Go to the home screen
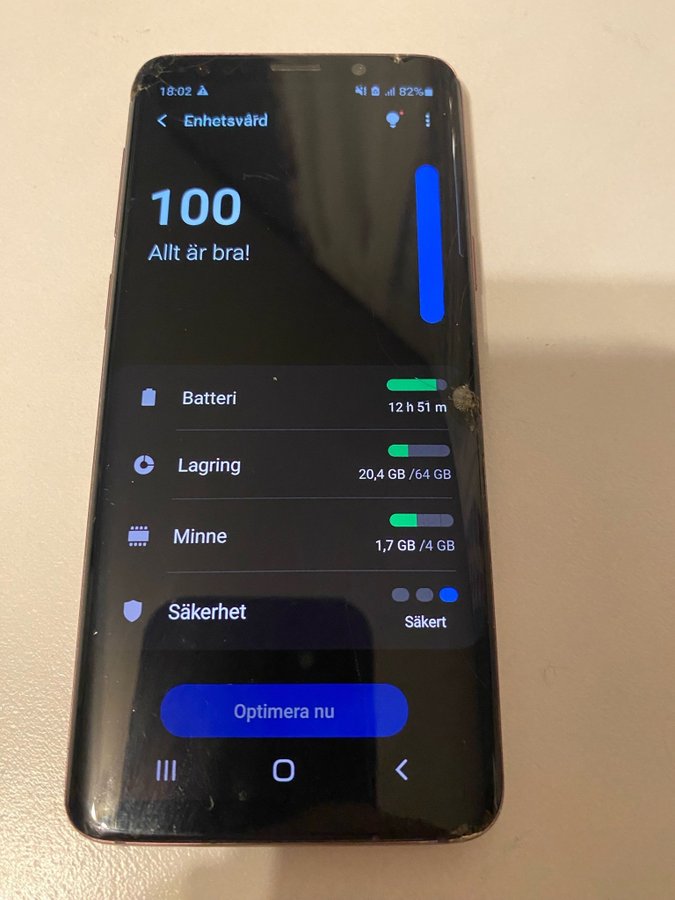This screenshot has height=900, width=675. tap(284, 769)
